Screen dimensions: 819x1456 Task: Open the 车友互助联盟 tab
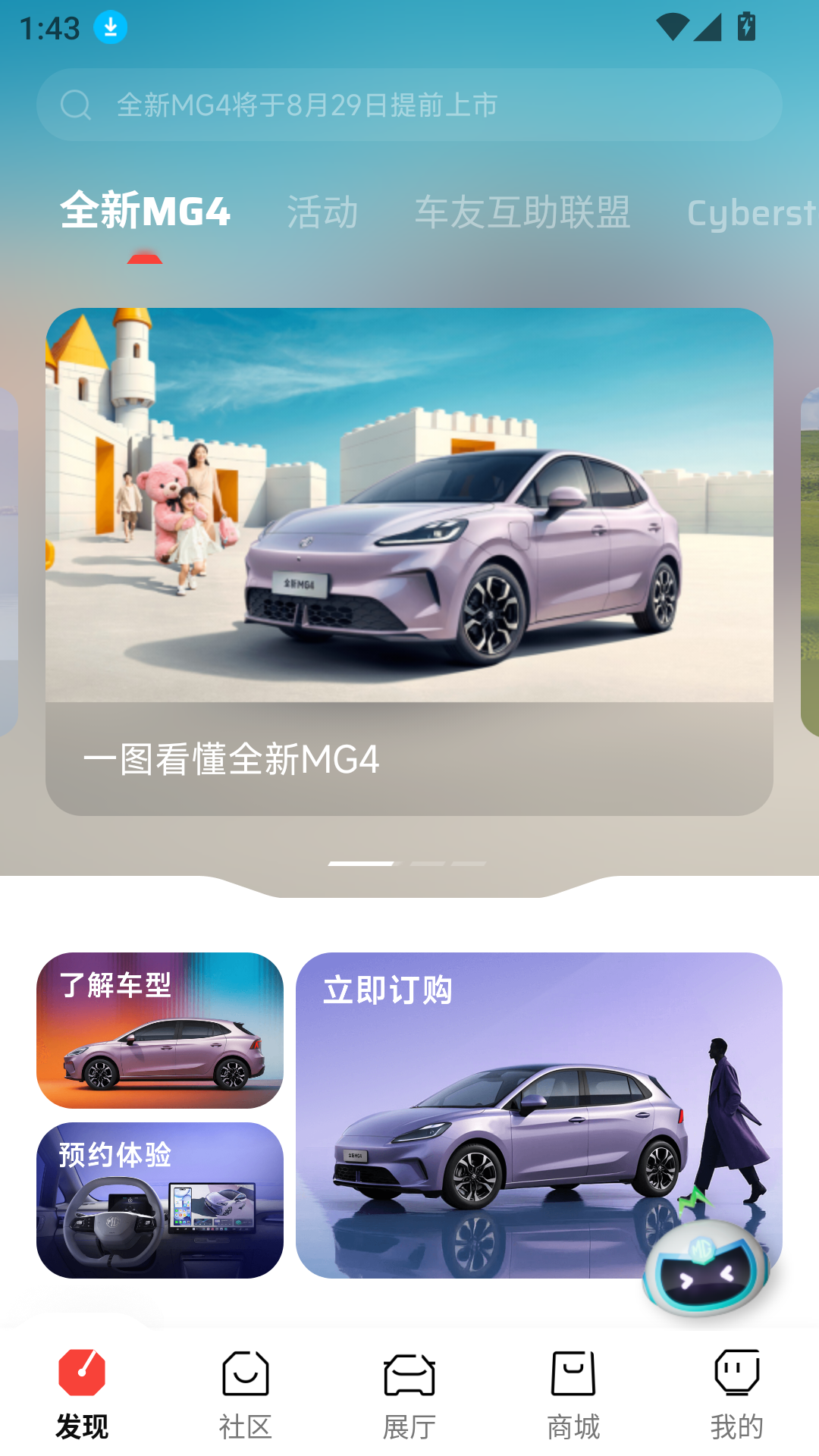click(522, 212)
